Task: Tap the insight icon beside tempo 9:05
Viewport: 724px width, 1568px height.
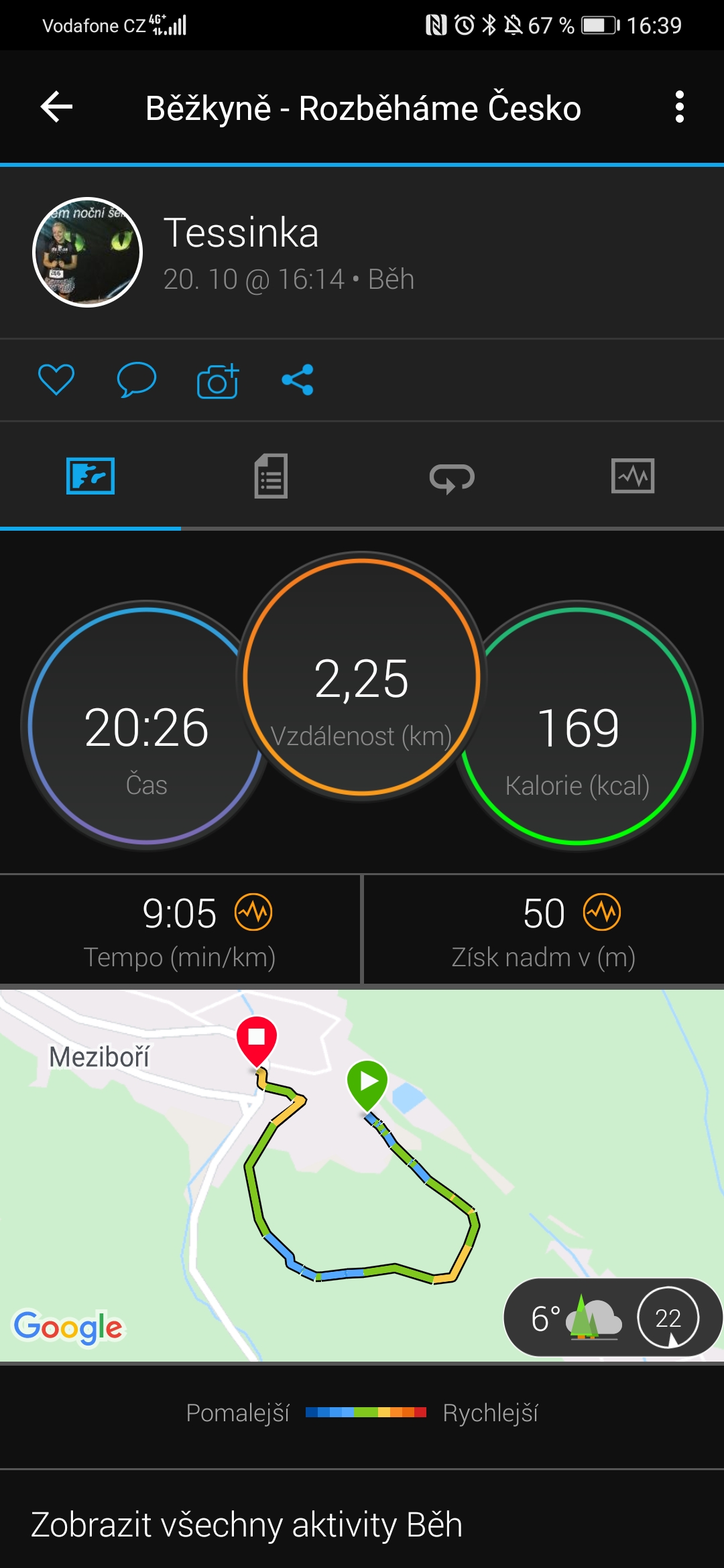Action: (x=253, y=913)
